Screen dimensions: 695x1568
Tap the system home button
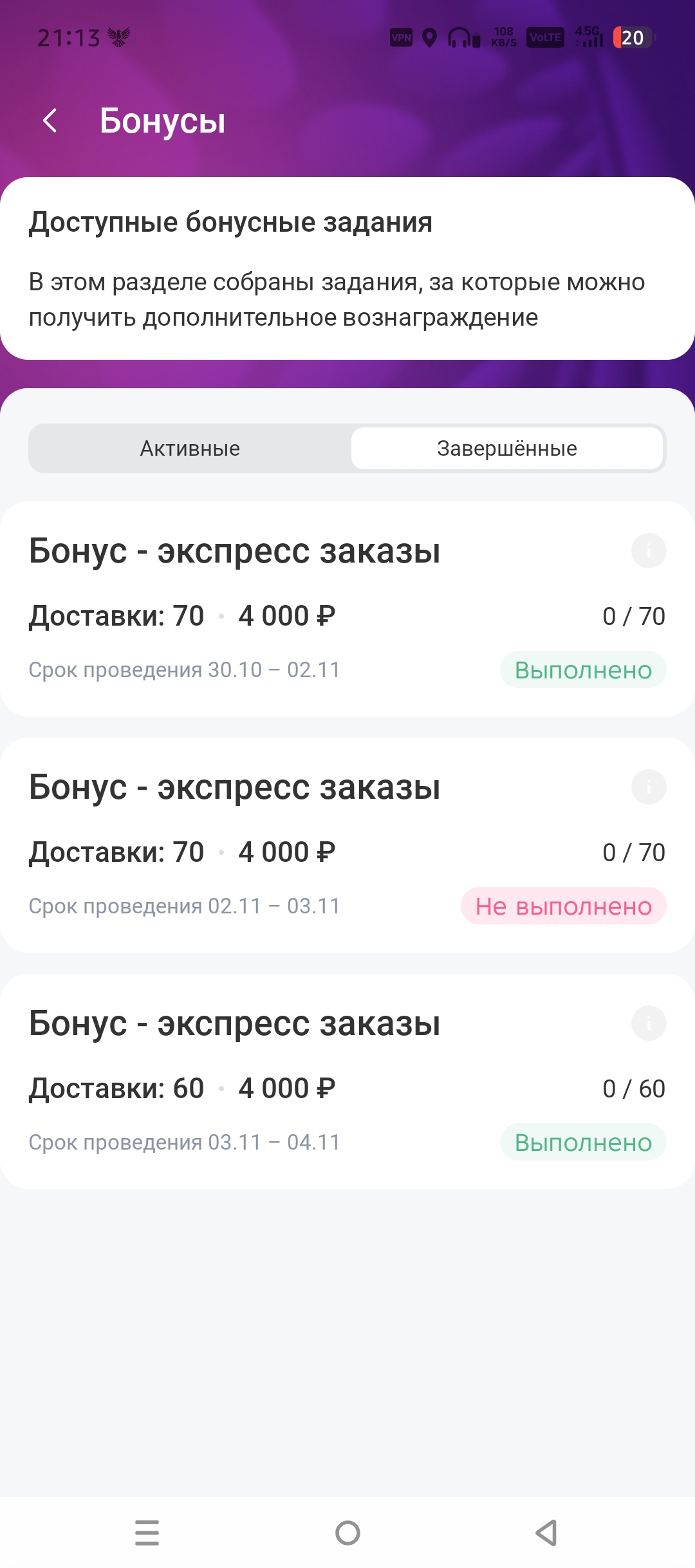[x=347, y=1533]
